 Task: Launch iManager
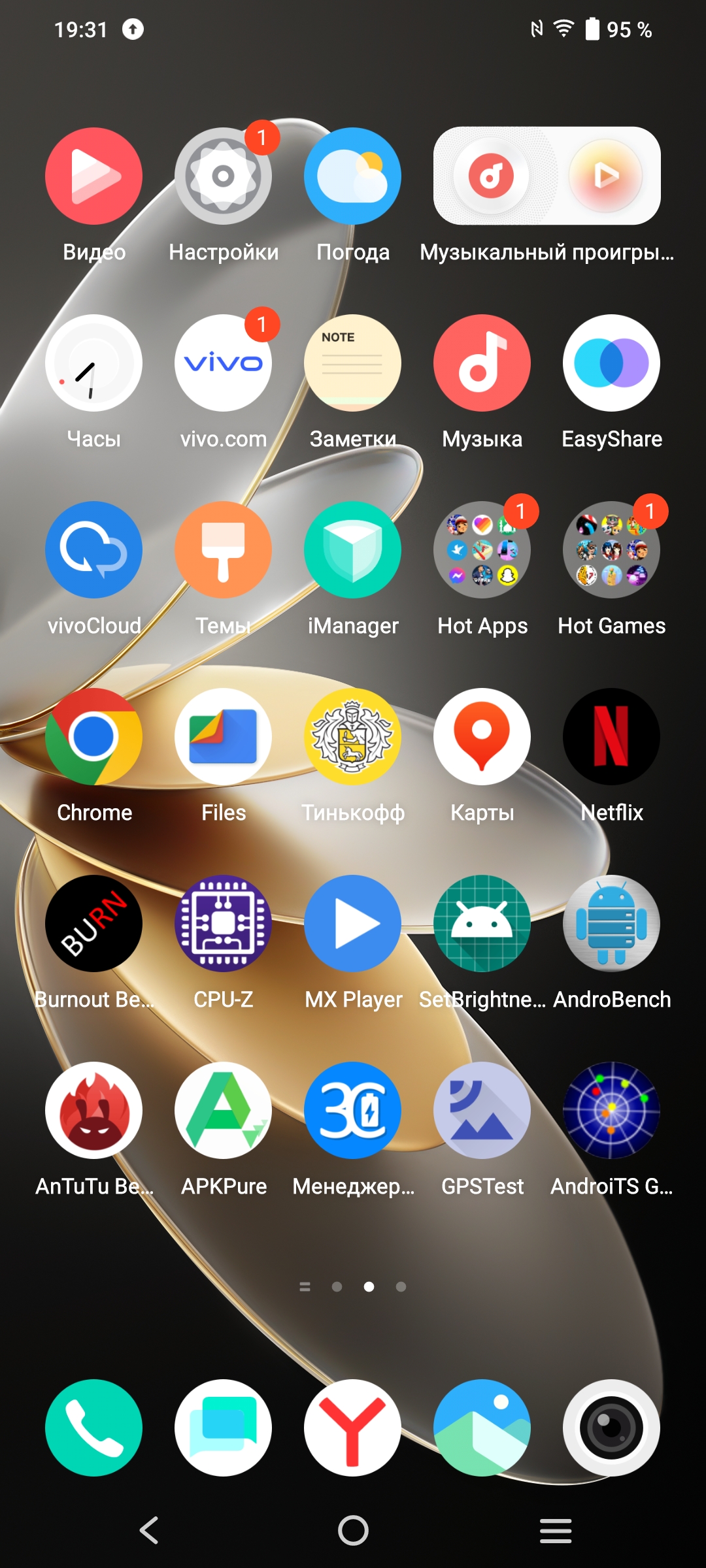pyautogui.click(x=352, y=550)
